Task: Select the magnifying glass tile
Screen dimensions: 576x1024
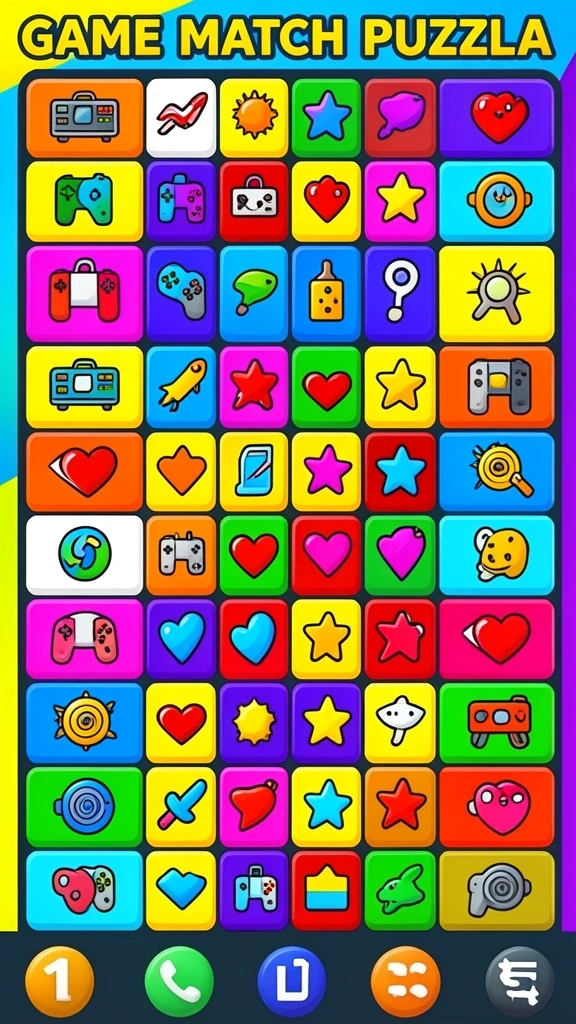Action: (497, 471)
